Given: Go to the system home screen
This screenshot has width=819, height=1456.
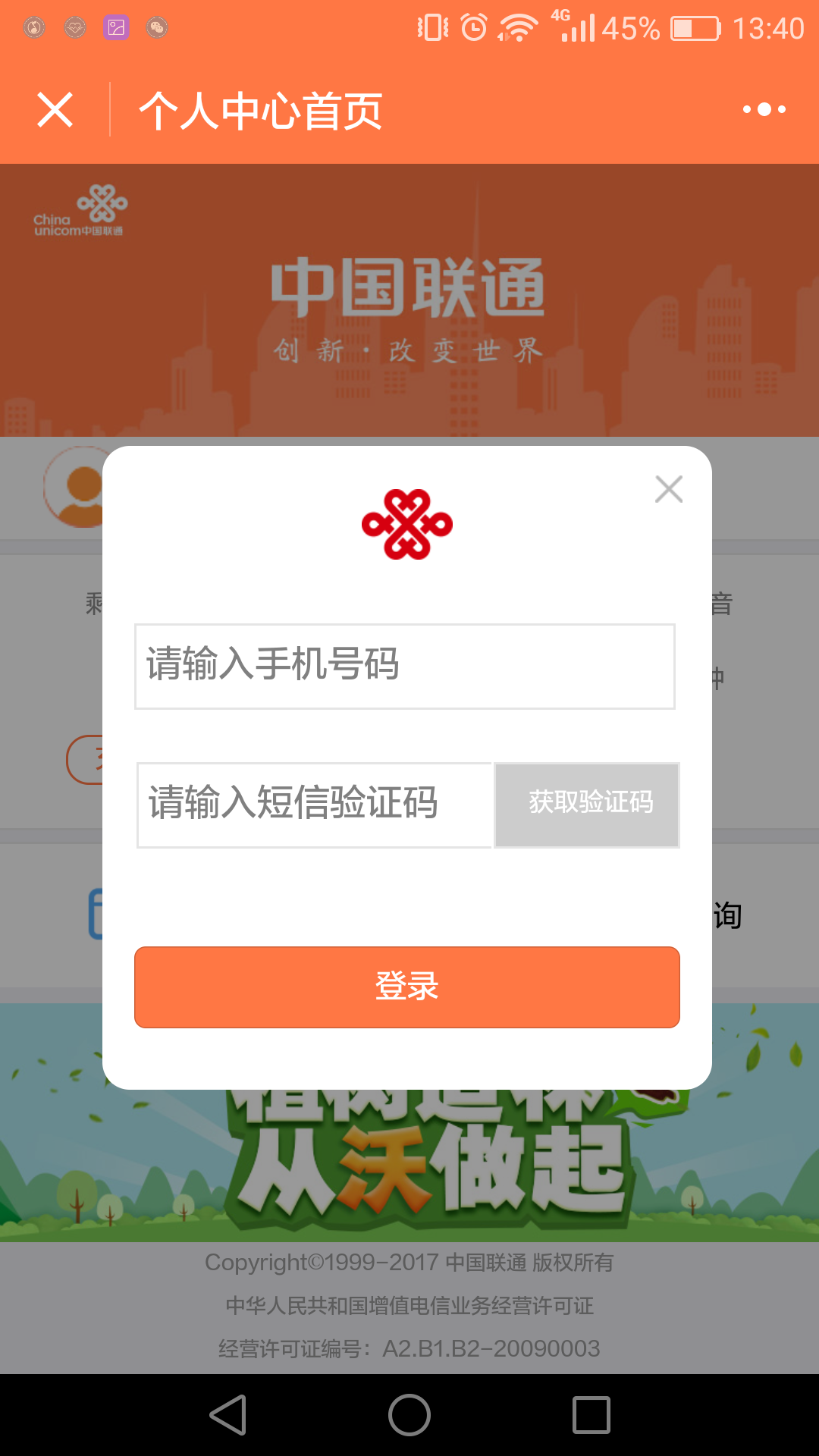Looking at the screenshot, I should (409, 1415).
